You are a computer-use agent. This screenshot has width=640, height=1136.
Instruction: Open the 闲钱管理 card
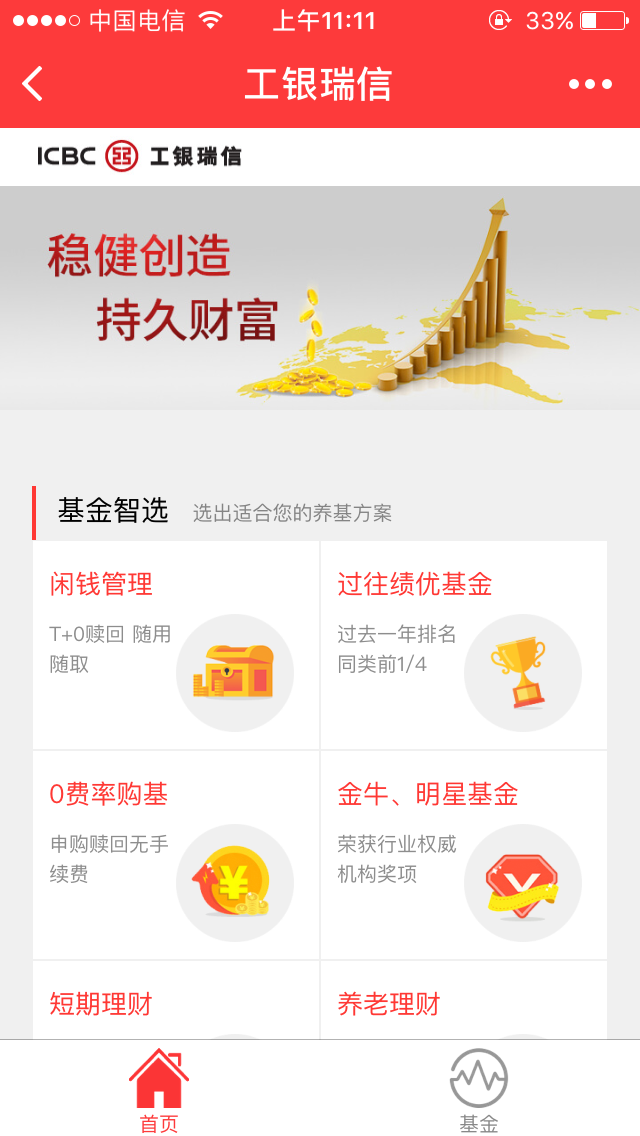coord(176,645)
